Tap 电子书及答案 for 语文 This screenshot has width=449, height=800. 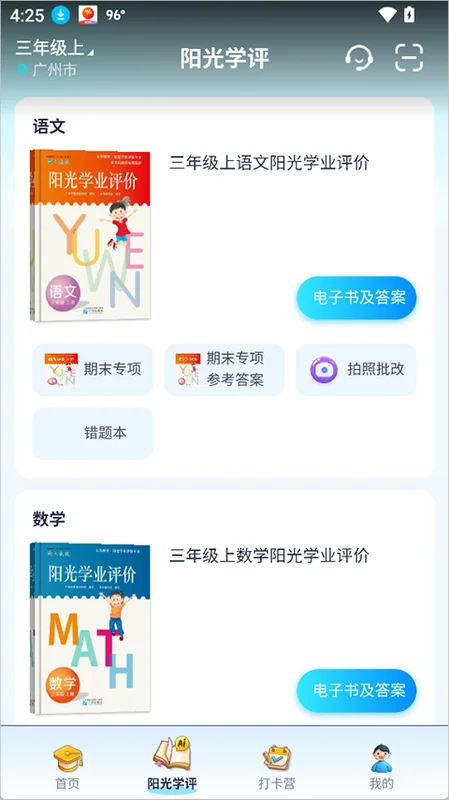357,297
